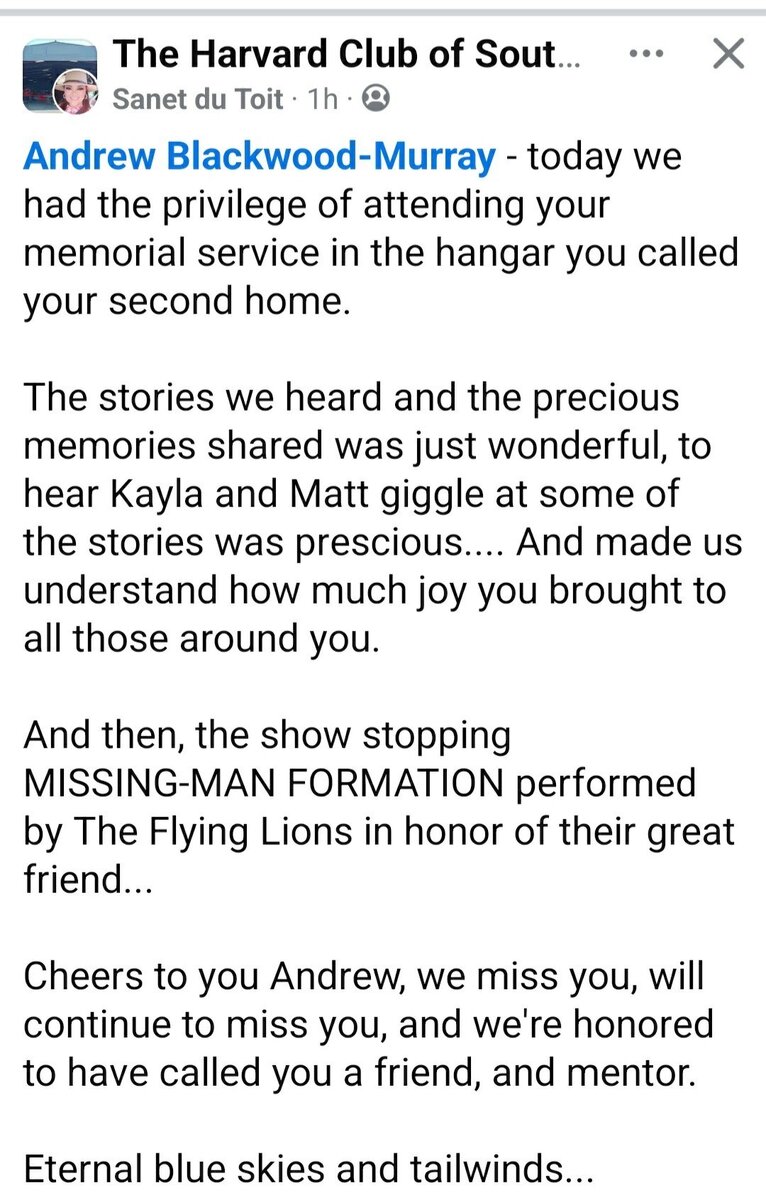Viewport: 766px width, 1200px height.
Task: Dismiss this post with the X
Action: (728, 54)
